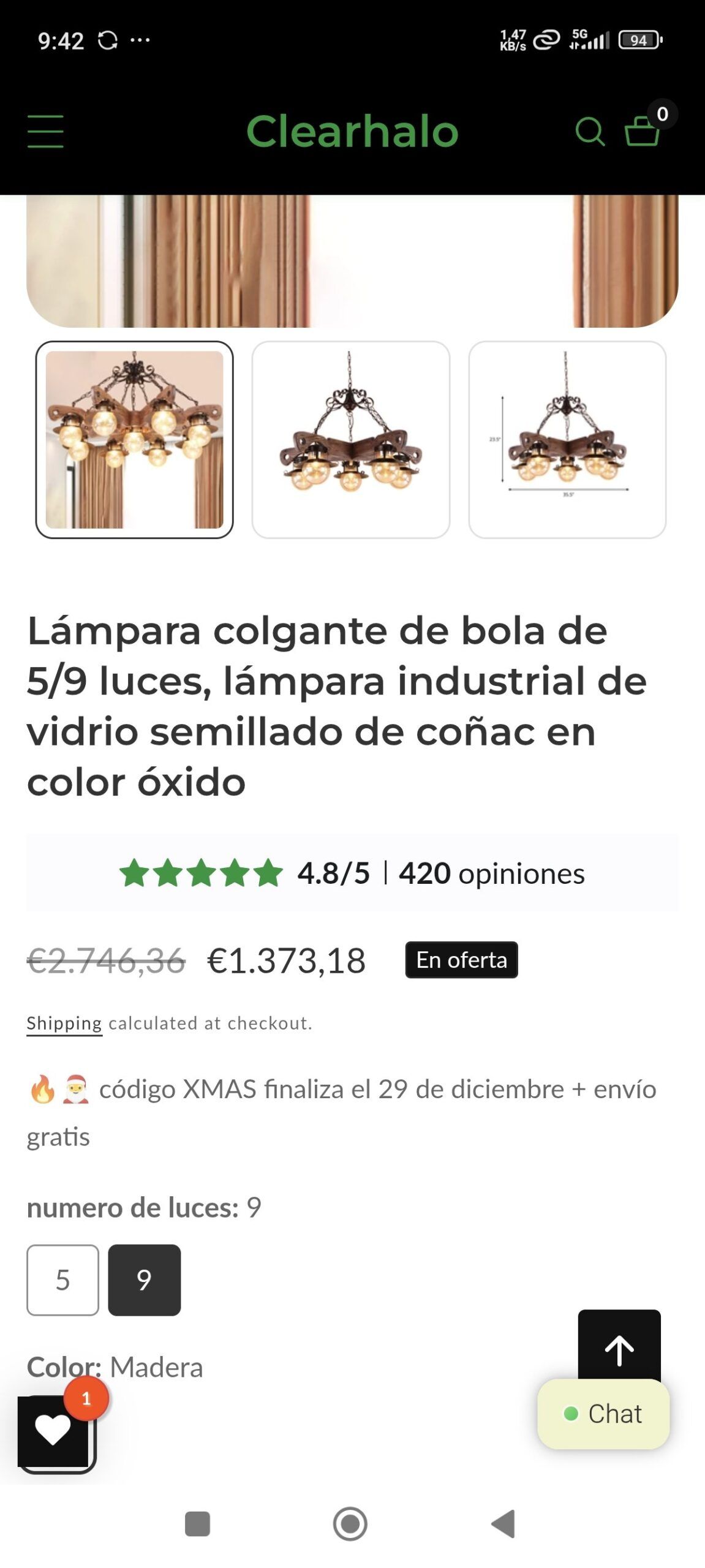This screenshot has height=1568, width=705.
Task: Open the wishlist heart button
Action: [53, 1431]
